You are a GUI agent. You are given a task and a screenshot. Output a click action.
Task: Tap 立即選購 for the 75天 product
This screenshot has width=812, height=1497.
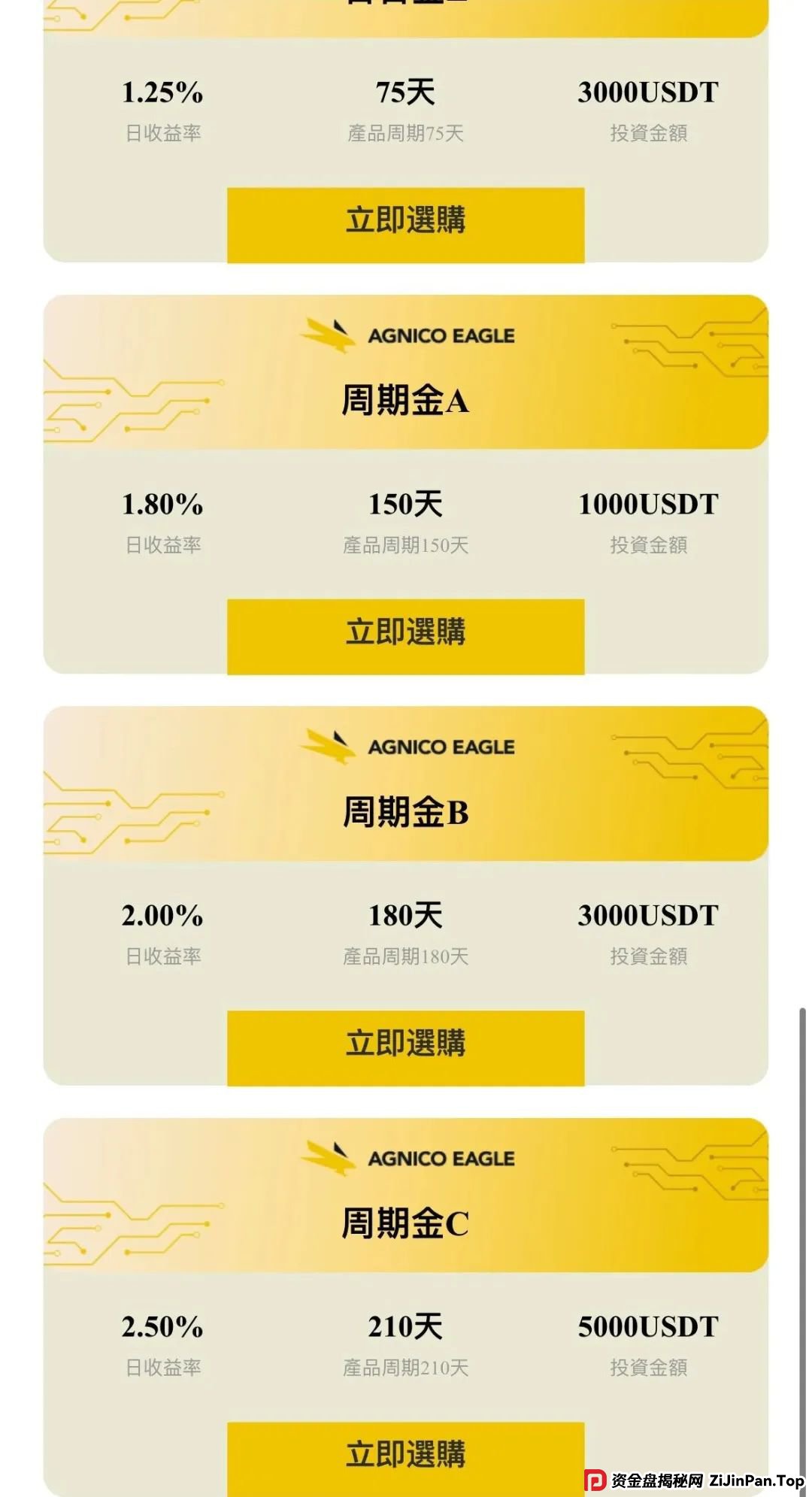(405, 223)
